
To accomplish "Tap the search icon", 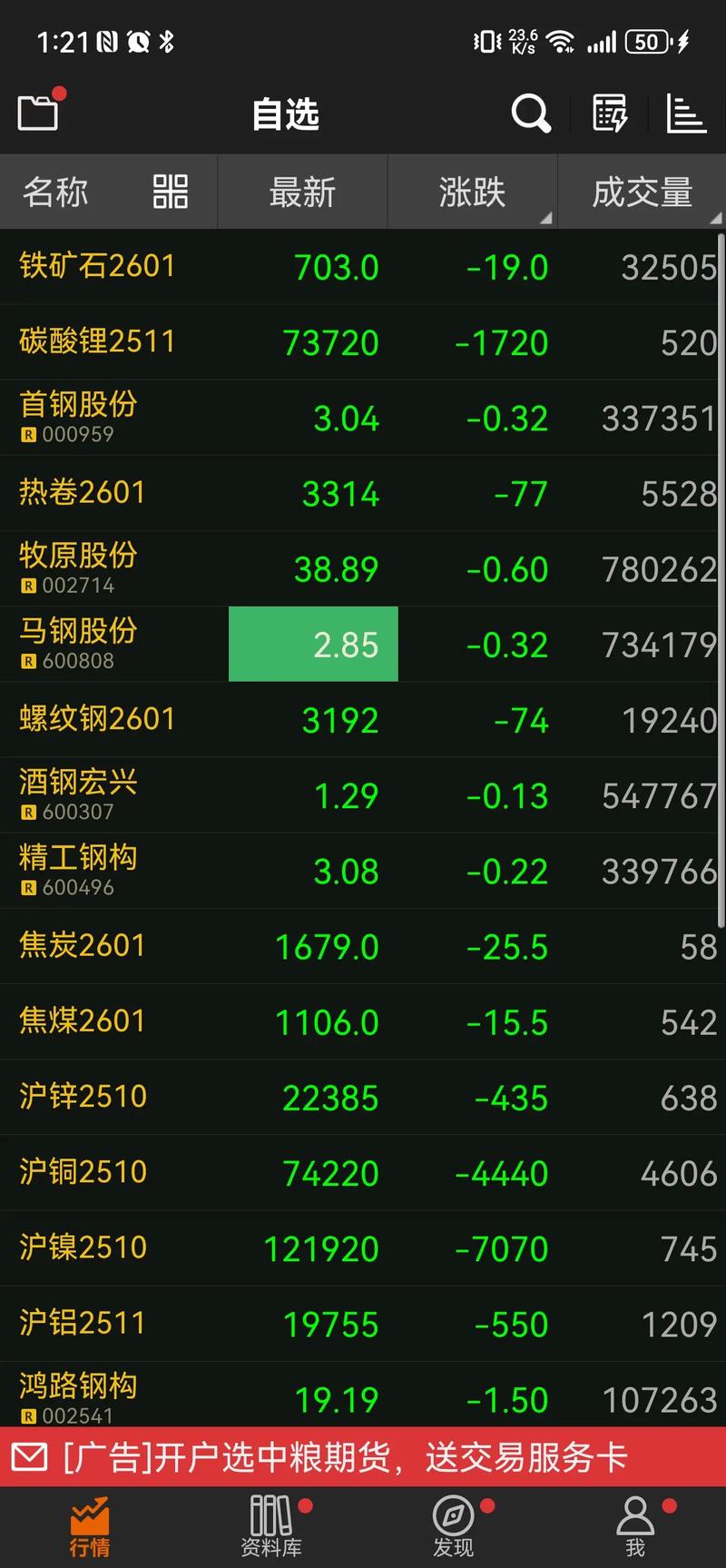I will (x=531, y=114).
